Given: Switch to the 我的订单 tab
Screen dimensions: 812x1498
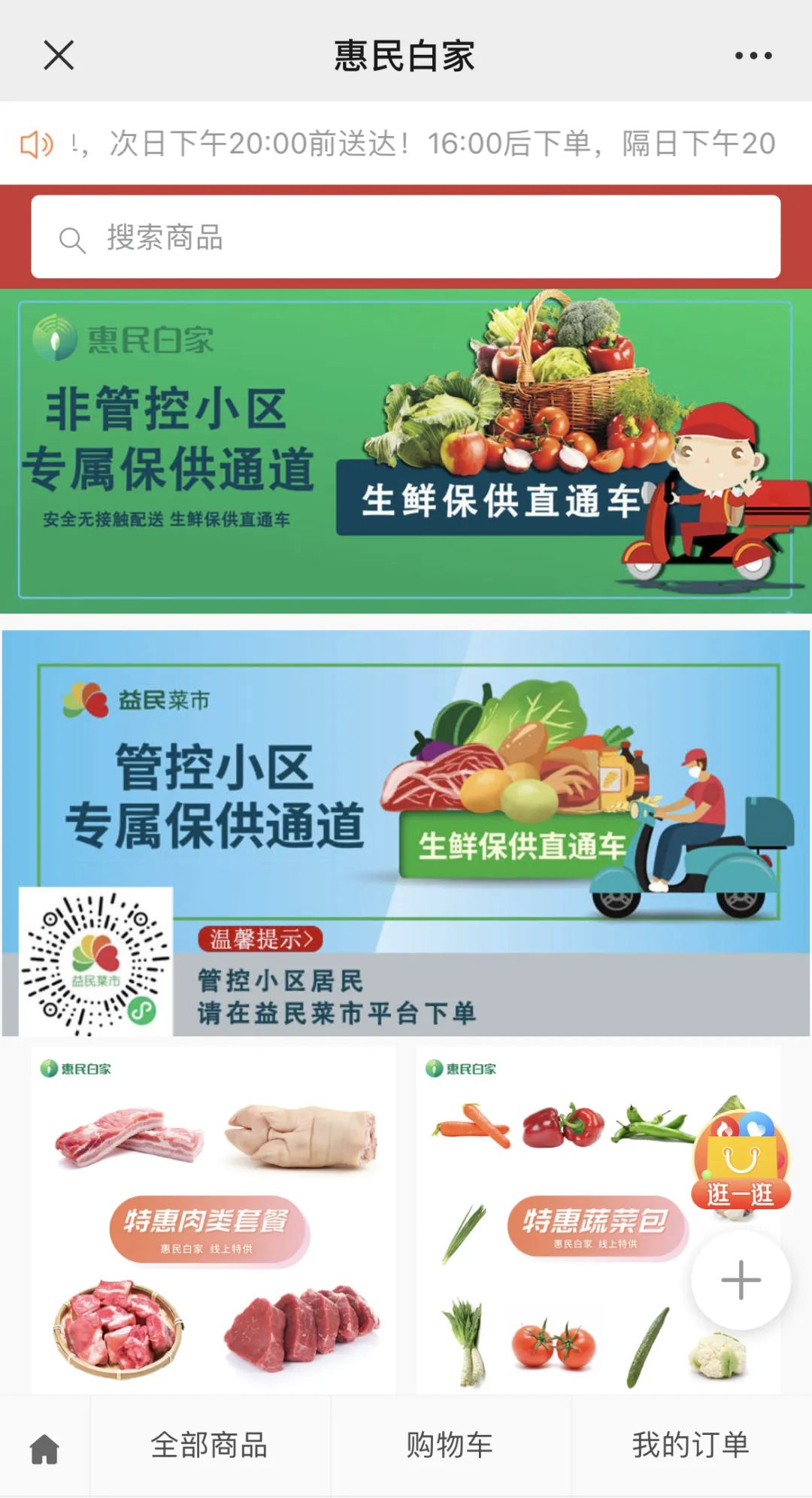Looking at the screenshot, I should point(690,1445).
